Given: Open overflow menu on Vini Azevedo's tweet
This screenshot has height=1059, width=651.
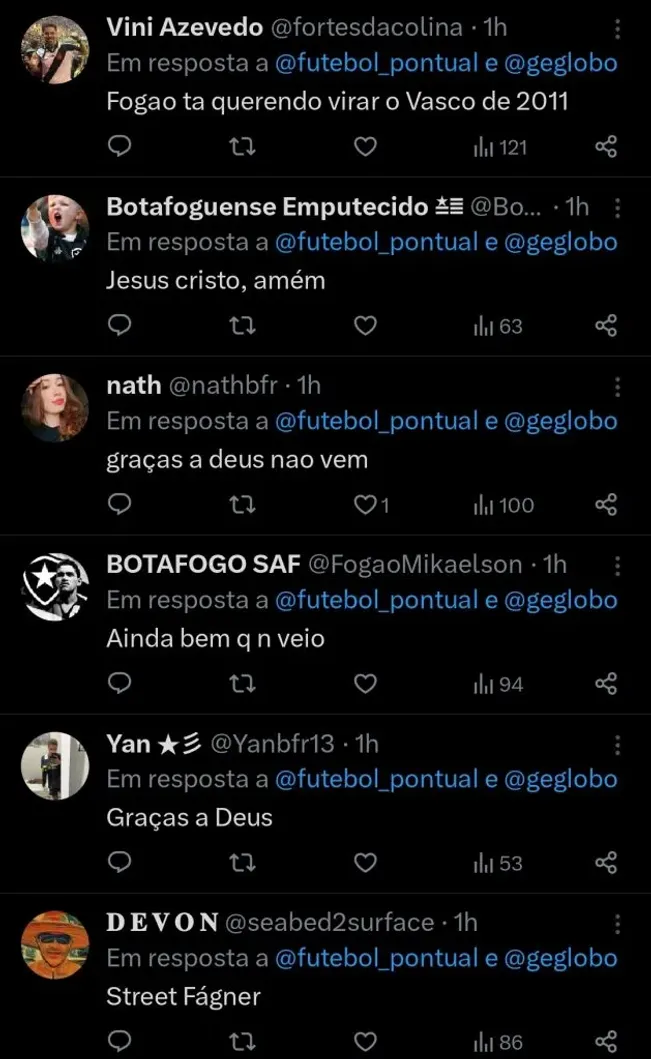Looking at the screenshot, I should coord(618,29).
